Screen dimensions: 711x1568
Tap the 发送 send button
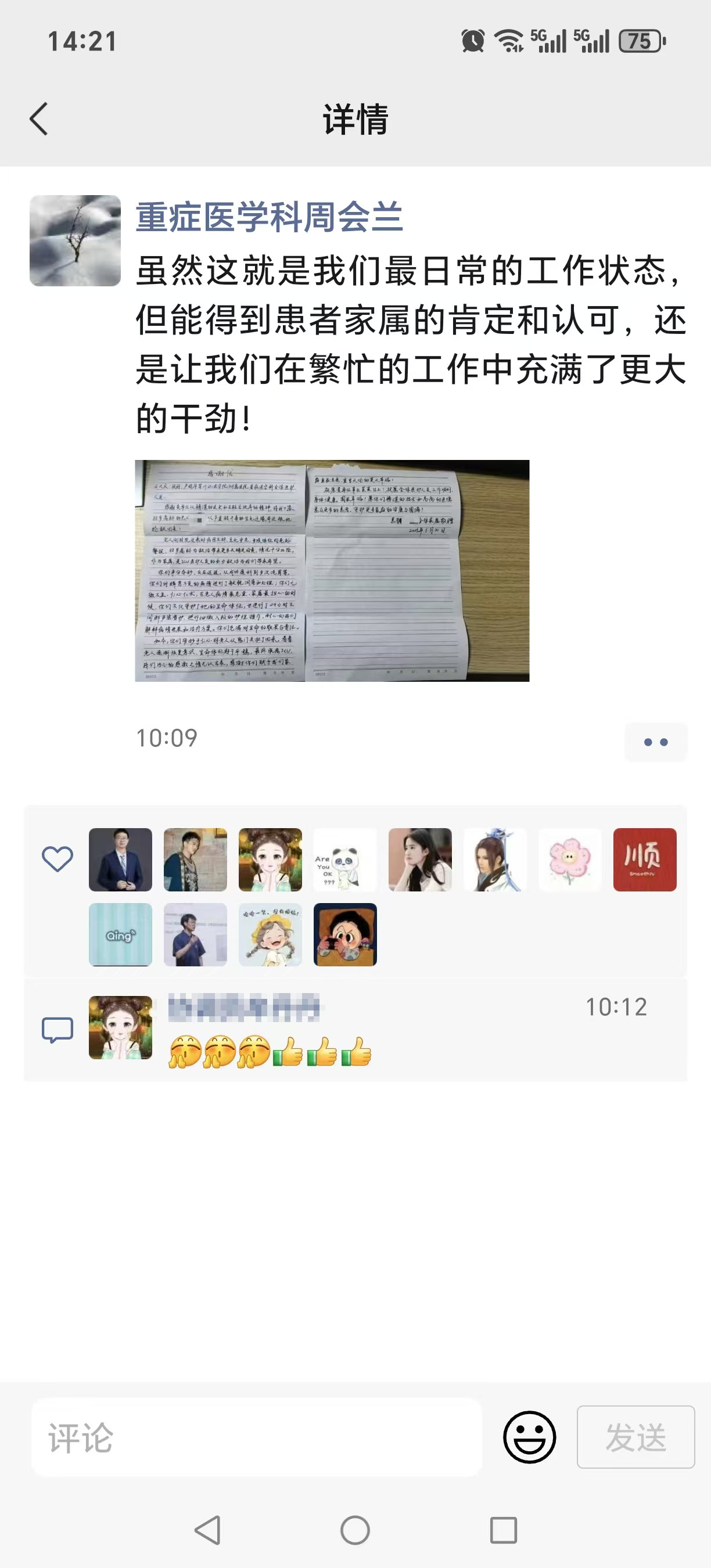click(635, 1437)
